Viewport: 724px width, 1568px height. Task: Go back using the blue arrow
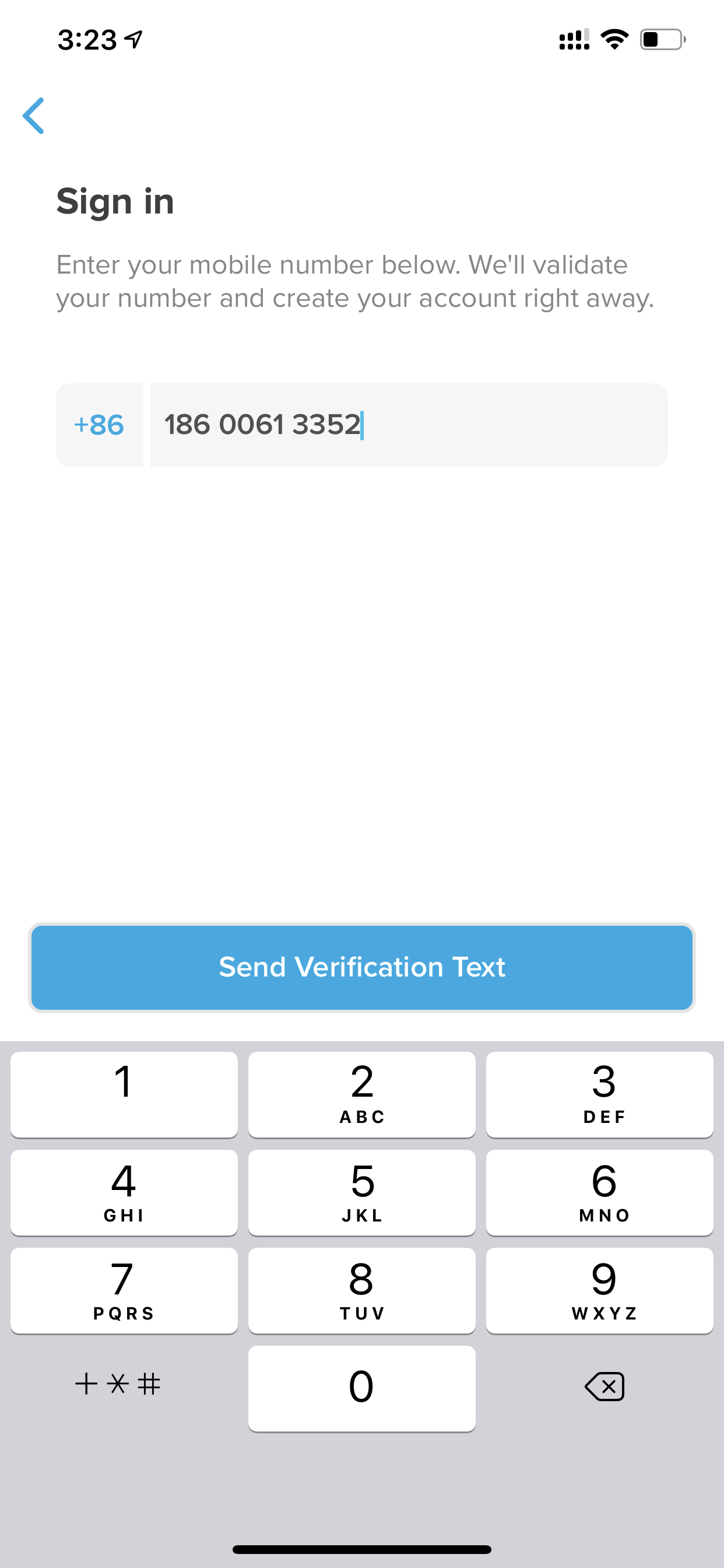(33, 116)
